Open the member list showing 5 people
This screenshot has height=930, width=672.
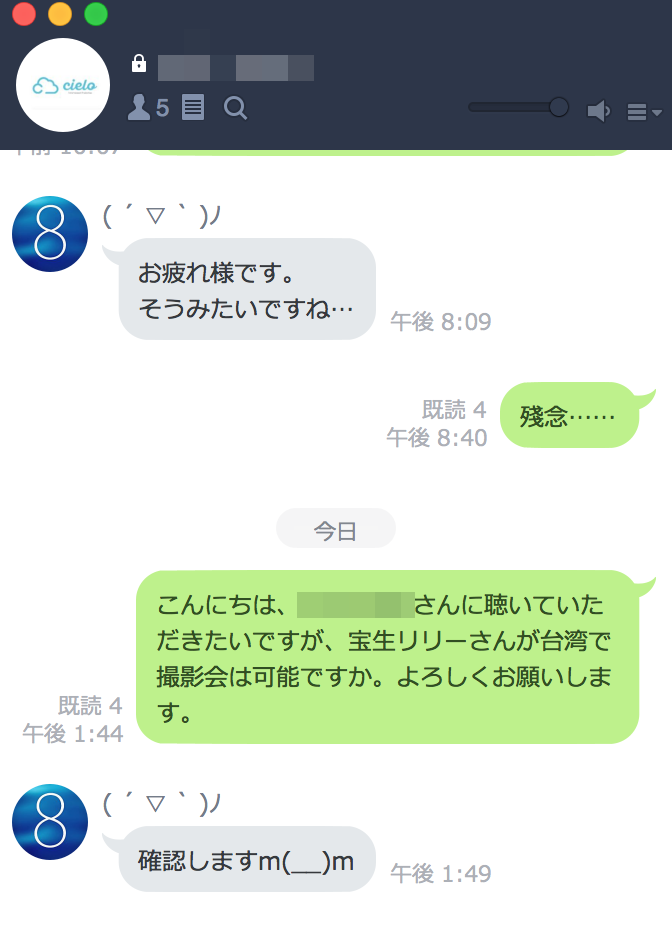click(148, 108)
